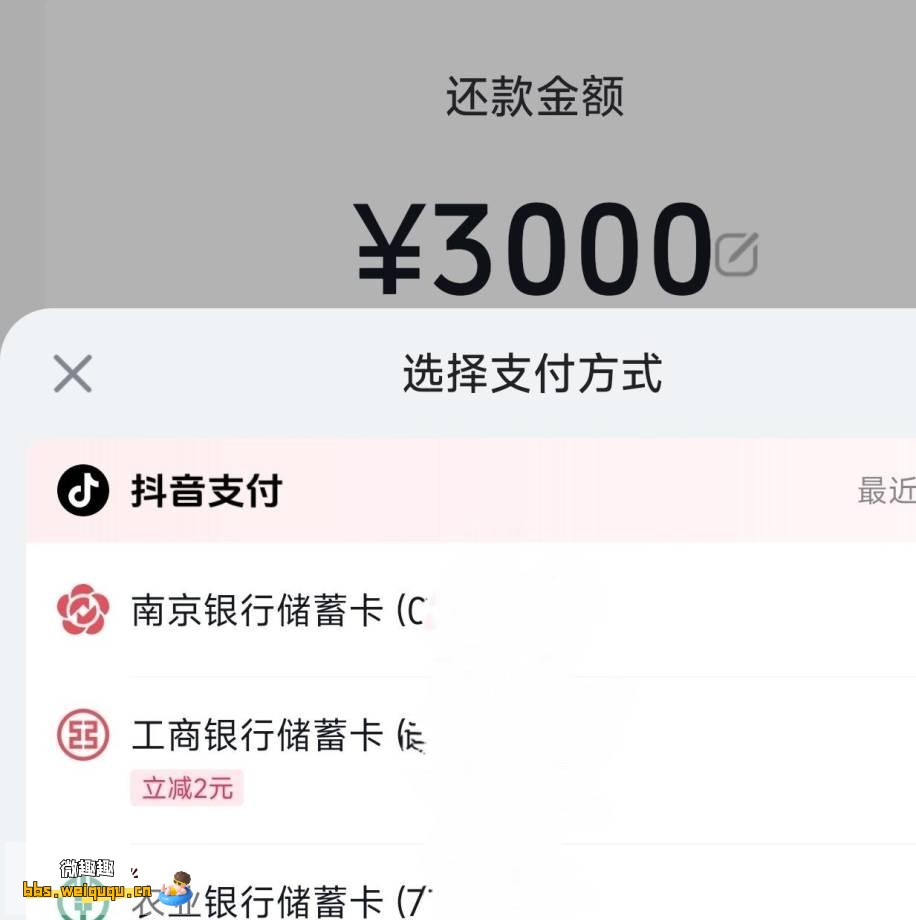Tap the Douyin Pay circular black icon
The height and width of the screenshot is (920, 916).
tap(85, 490)
